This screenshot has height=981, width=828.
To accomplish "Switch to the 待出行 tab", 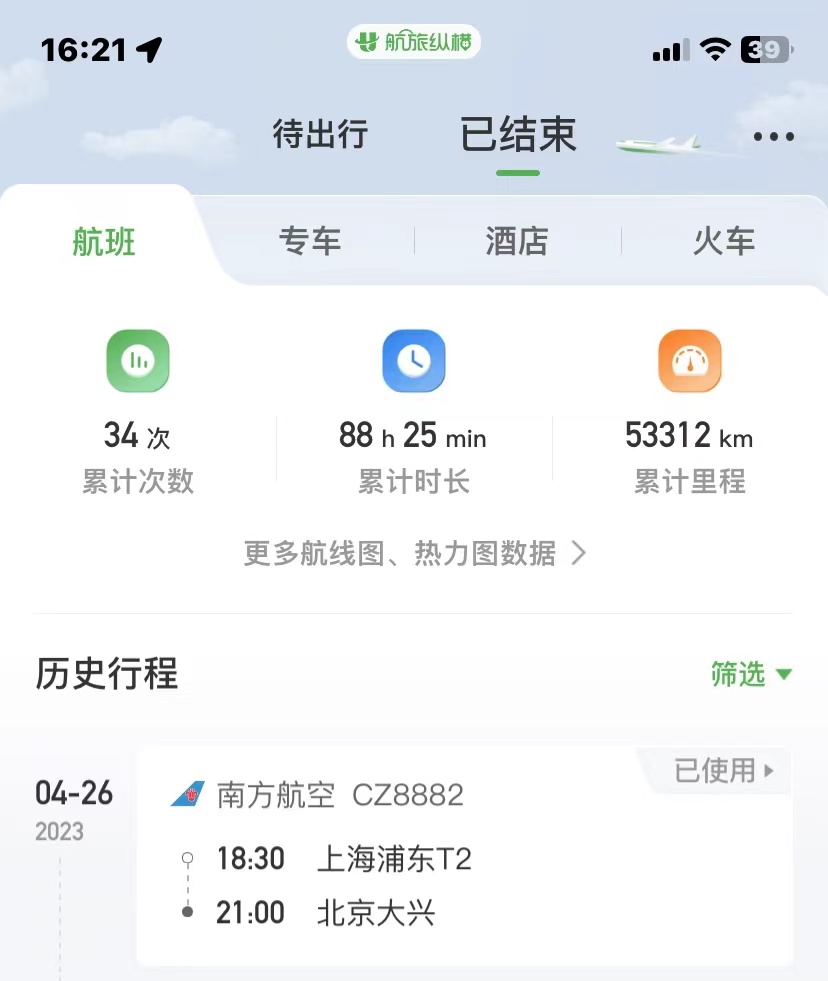I will tap(320, 134).
